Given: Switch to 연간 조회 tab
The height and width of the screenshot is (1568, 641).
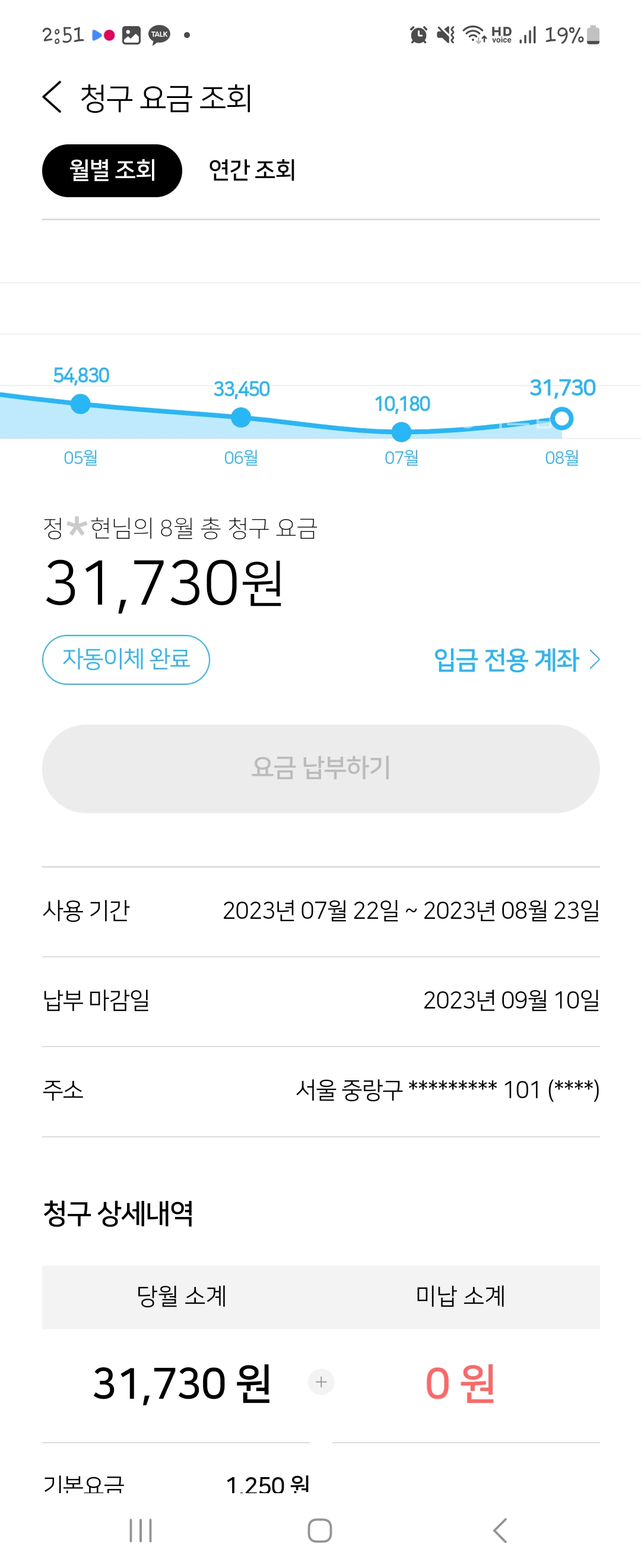Looking at the screenshot, I should coord(252,170).
